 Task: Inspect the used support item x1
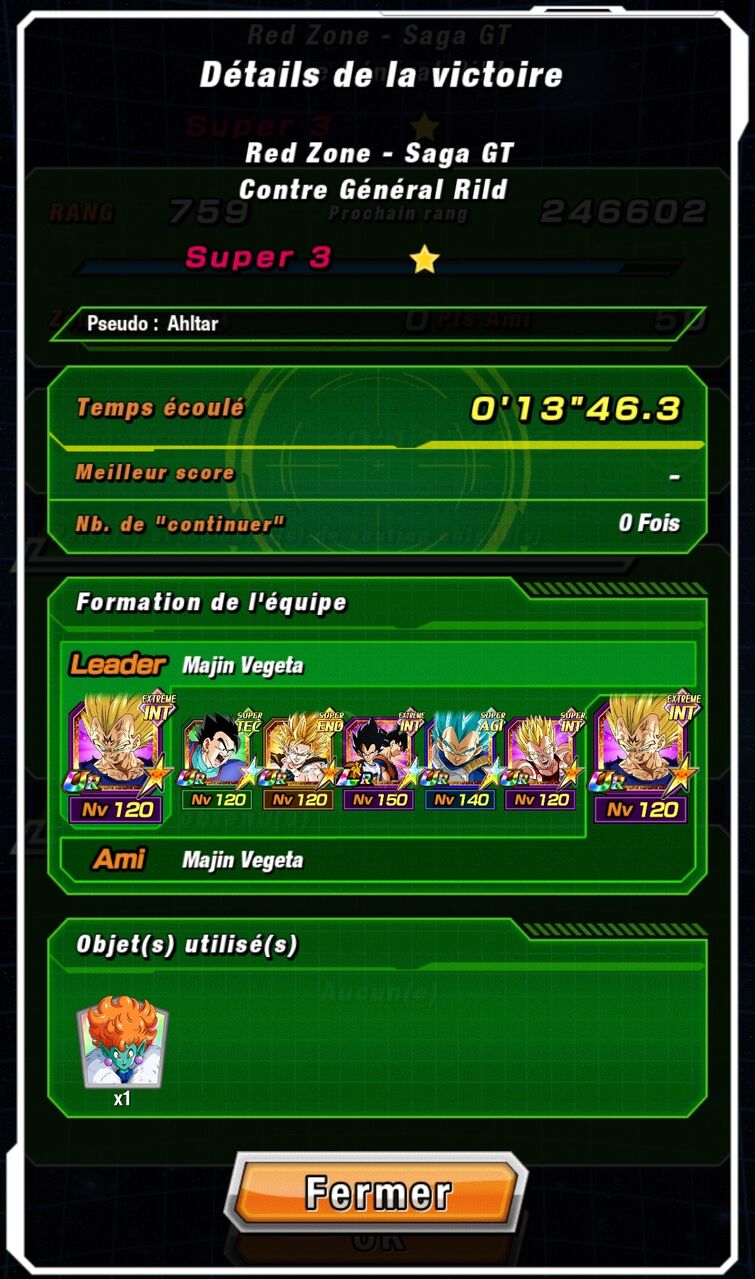(122, 1043)
